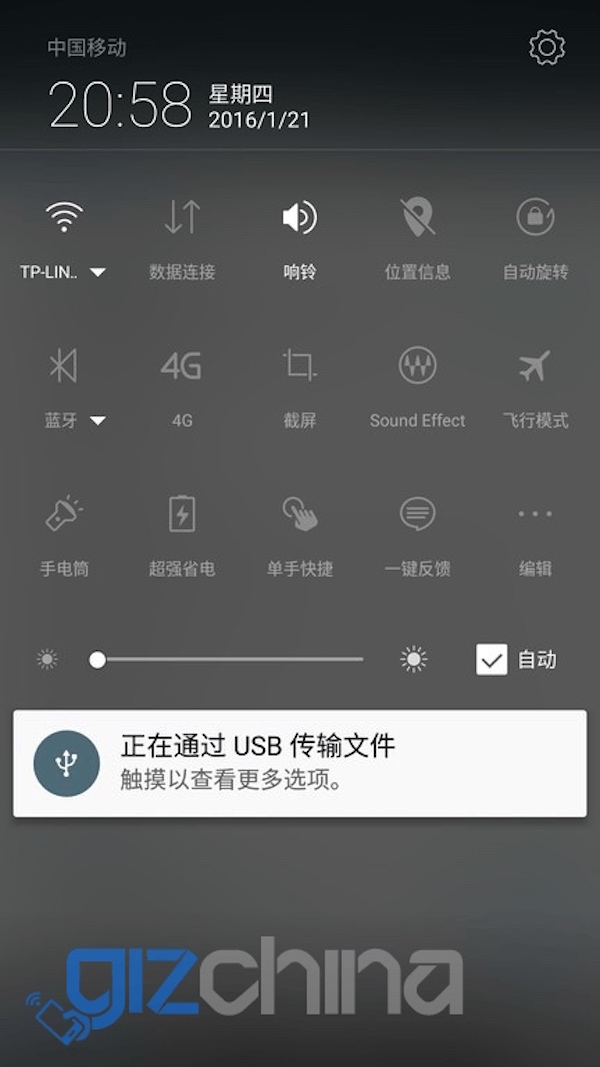Toggle auto-rotate (自动旋转)
Image resolution: width=600 pixels, height=1067 pixels.
pos(535,217)
